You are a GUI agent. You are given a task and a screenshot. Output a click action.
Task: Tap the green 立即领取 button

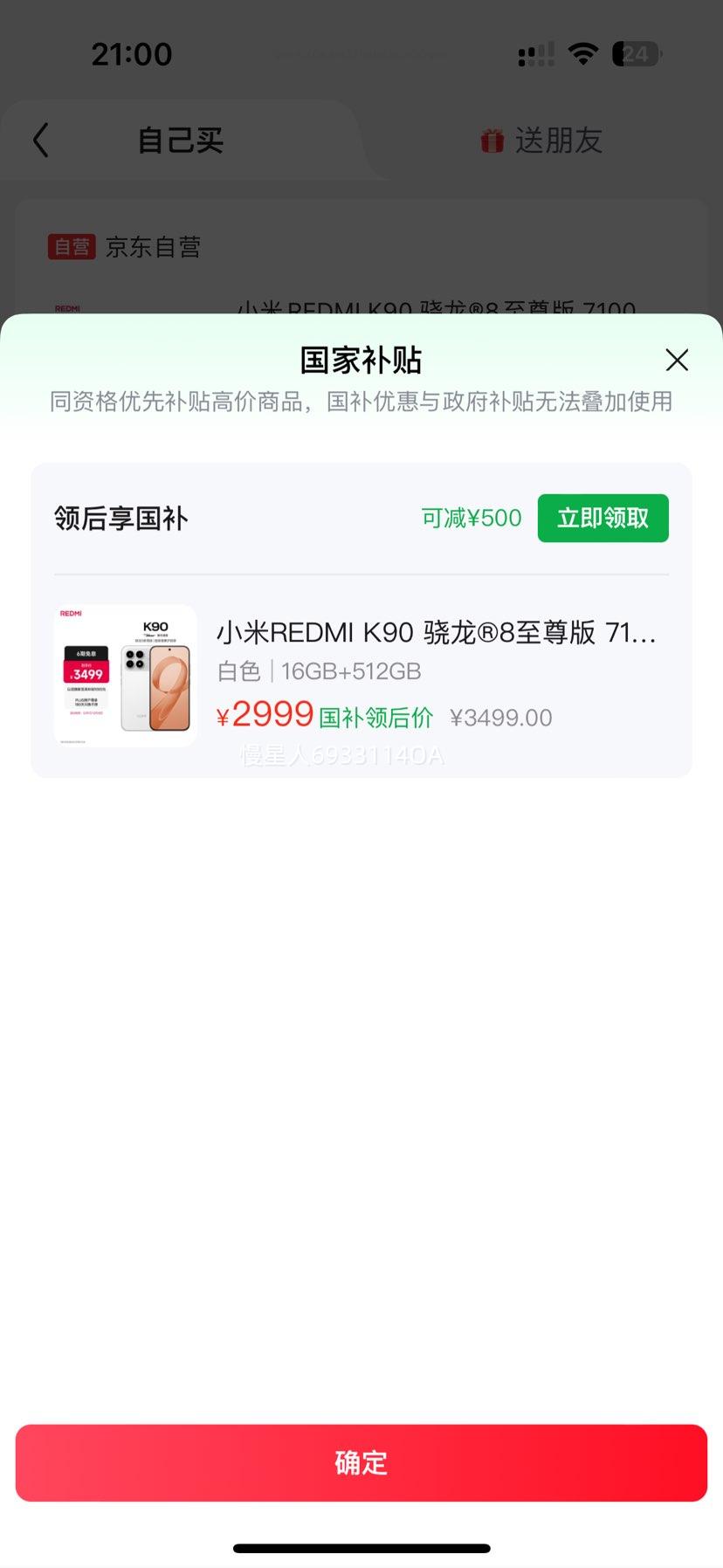[x=602, y=518]
